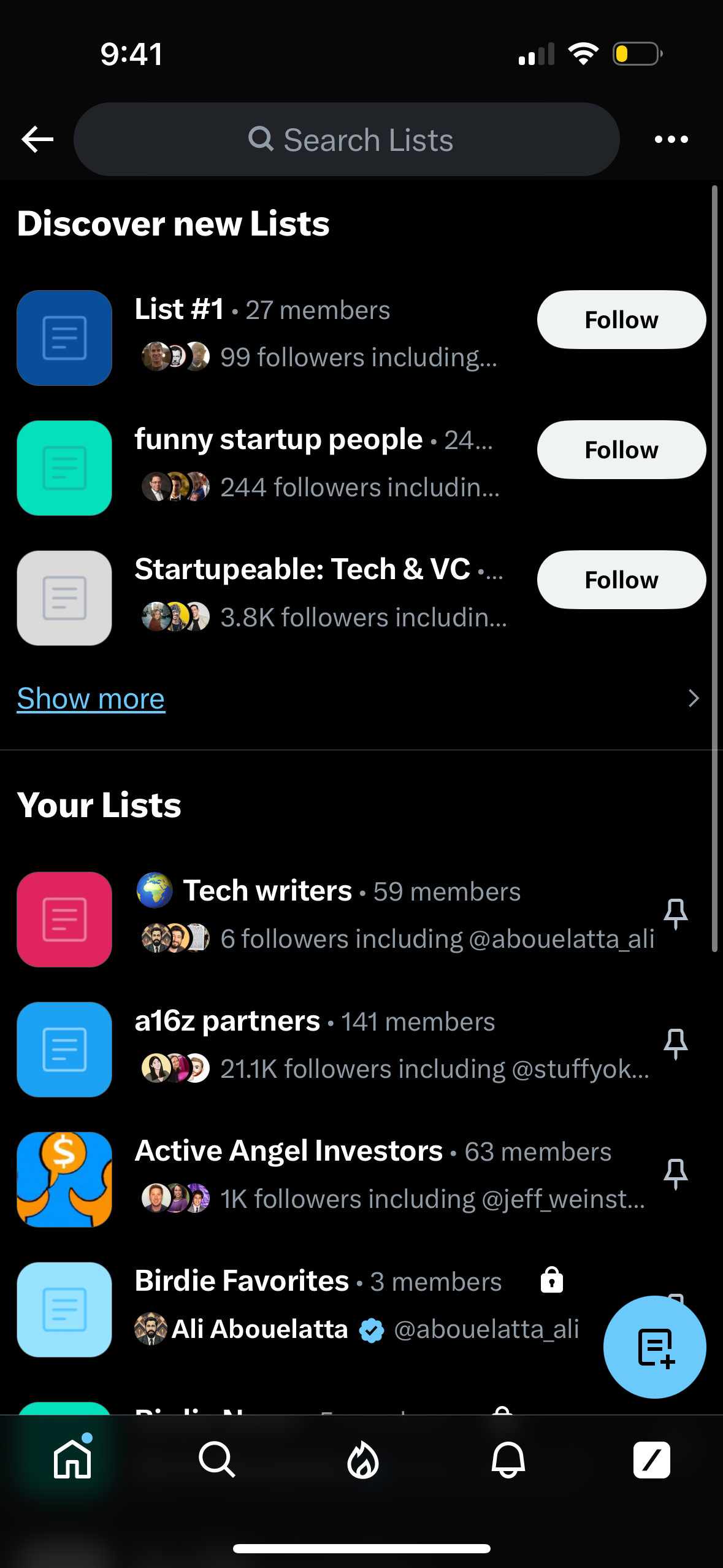Open Show more lists link
The image size is (723, 1568).
point(90,698)
